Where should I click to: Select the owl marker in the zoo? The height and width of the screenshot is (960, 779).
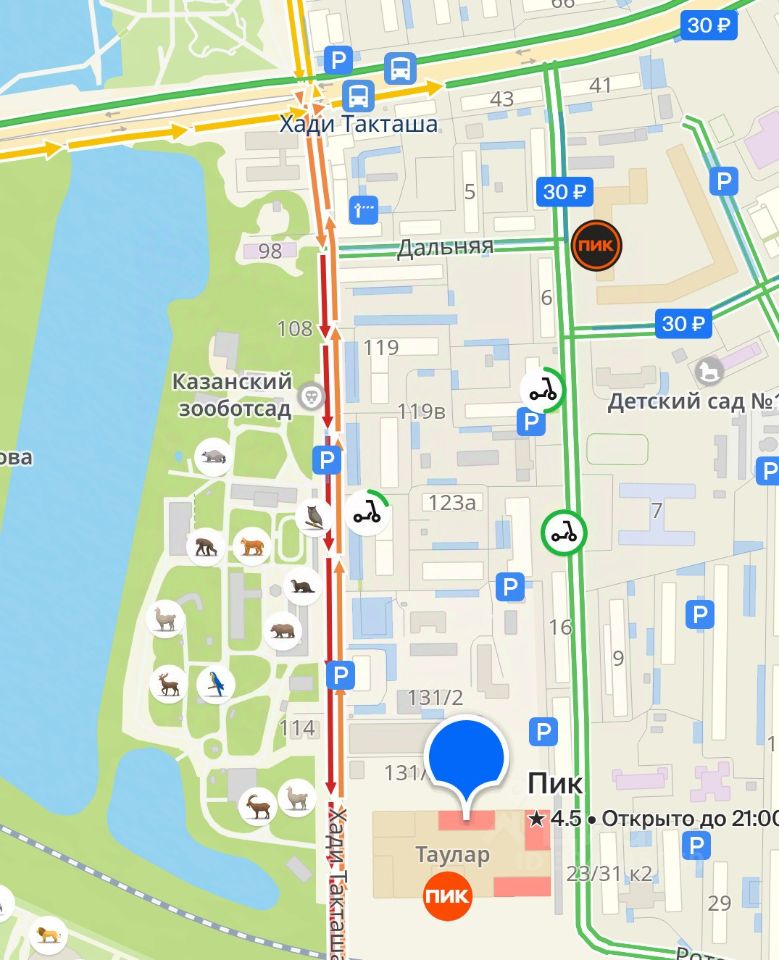(314, 517)
